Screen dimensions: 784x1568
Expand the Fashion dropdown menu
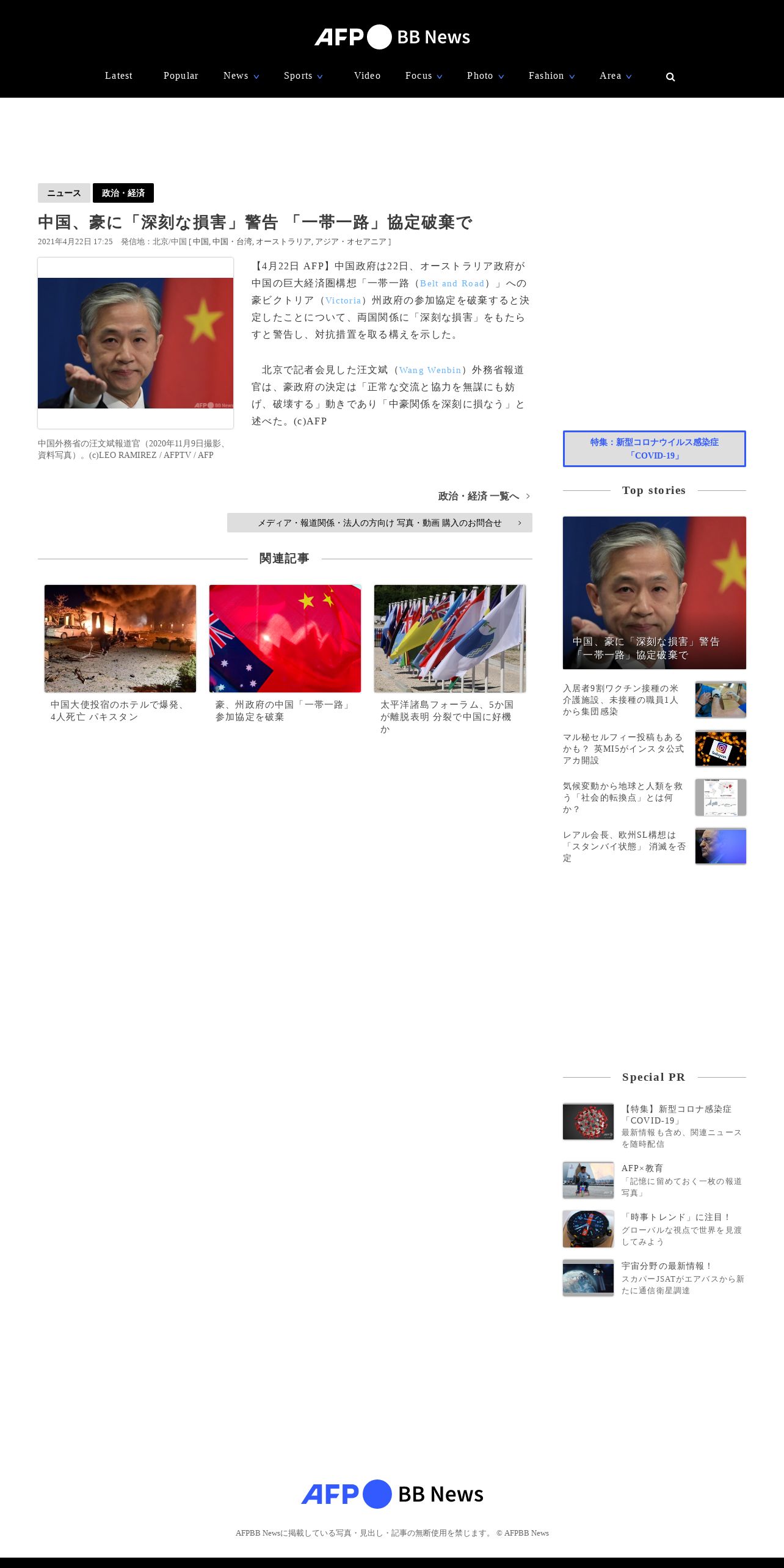(551, 76)
